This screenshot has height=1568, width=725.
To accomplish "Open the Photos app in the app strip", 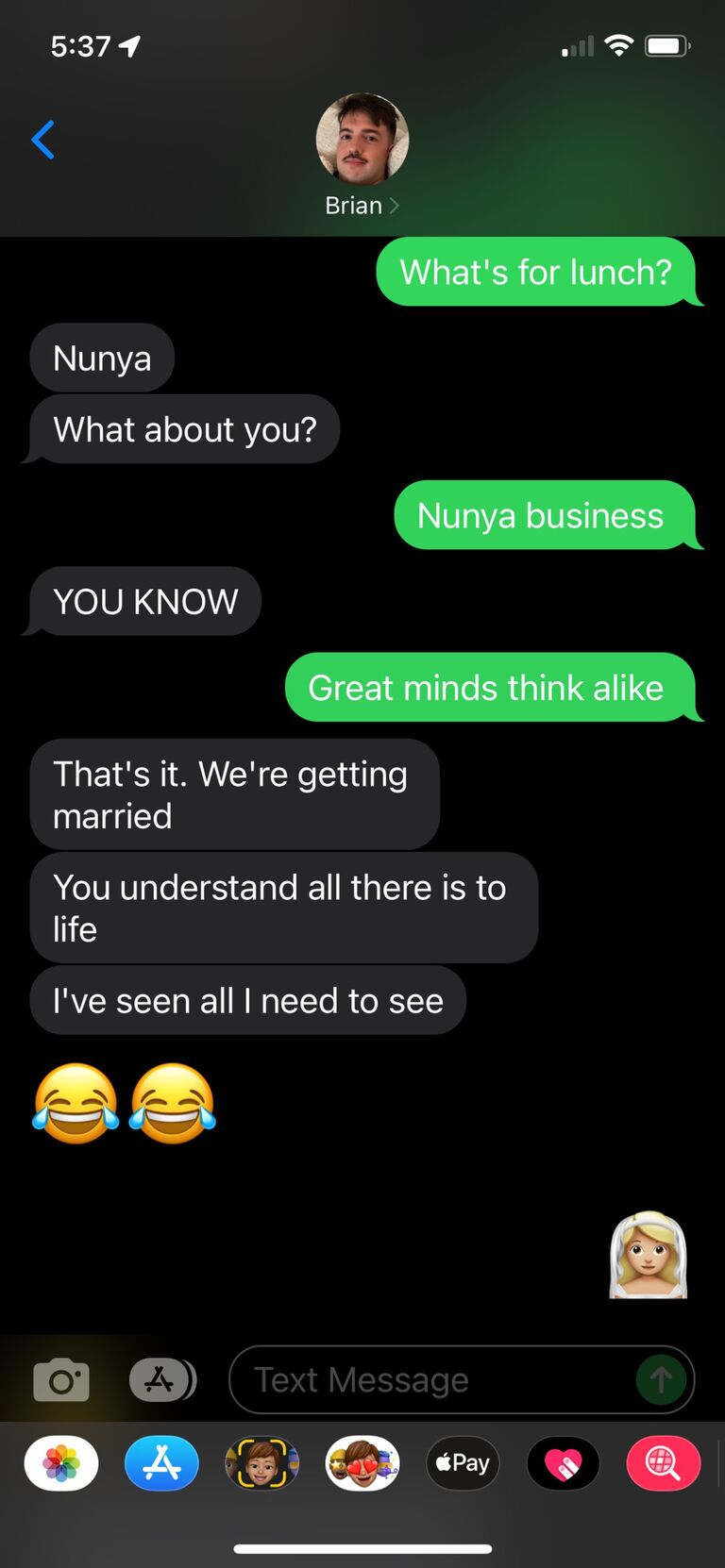I will (x=61, y=1463).
